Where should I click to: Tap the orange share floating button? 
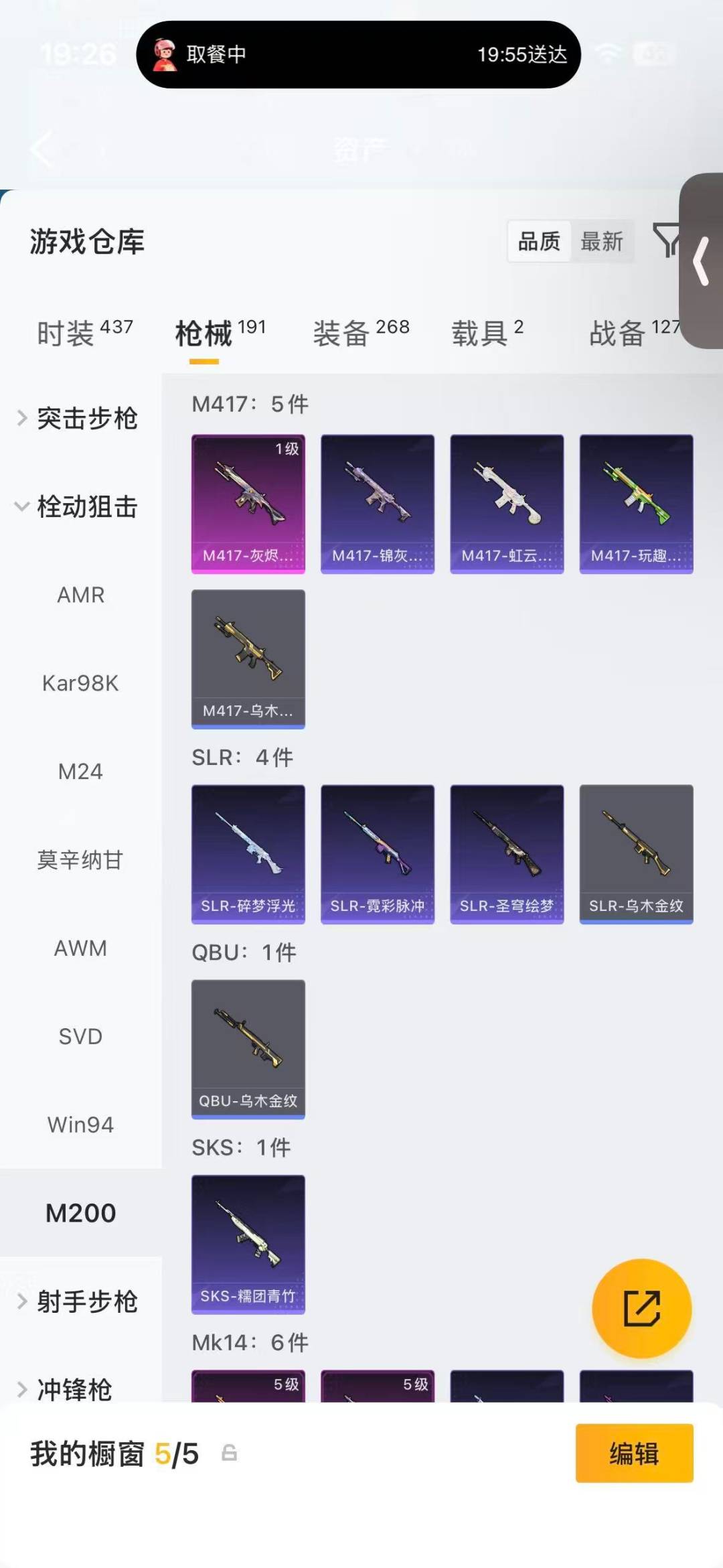[642, 1308]
